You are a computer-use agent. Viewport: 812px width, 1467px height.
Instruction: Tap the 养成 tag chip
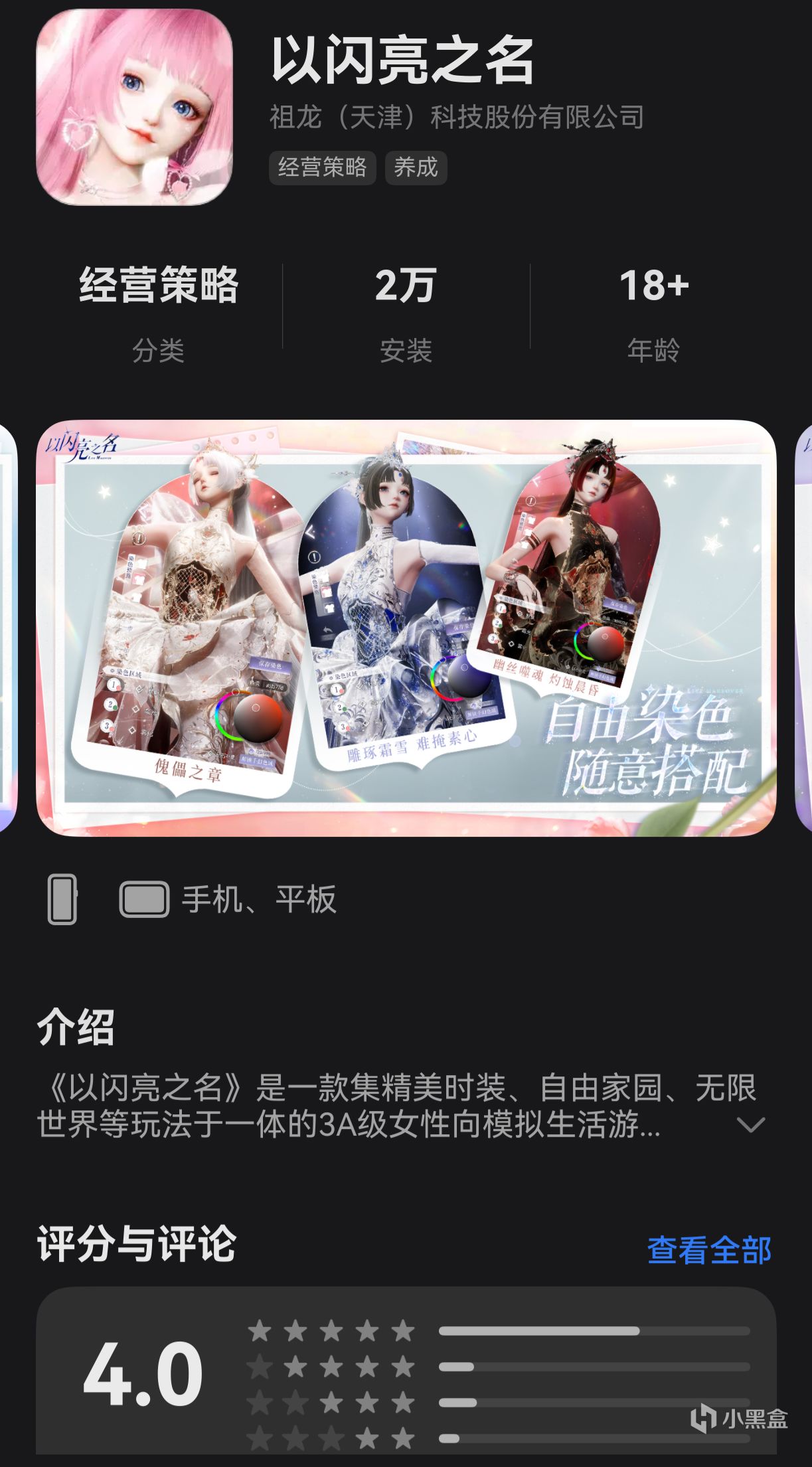pos(416,167)
